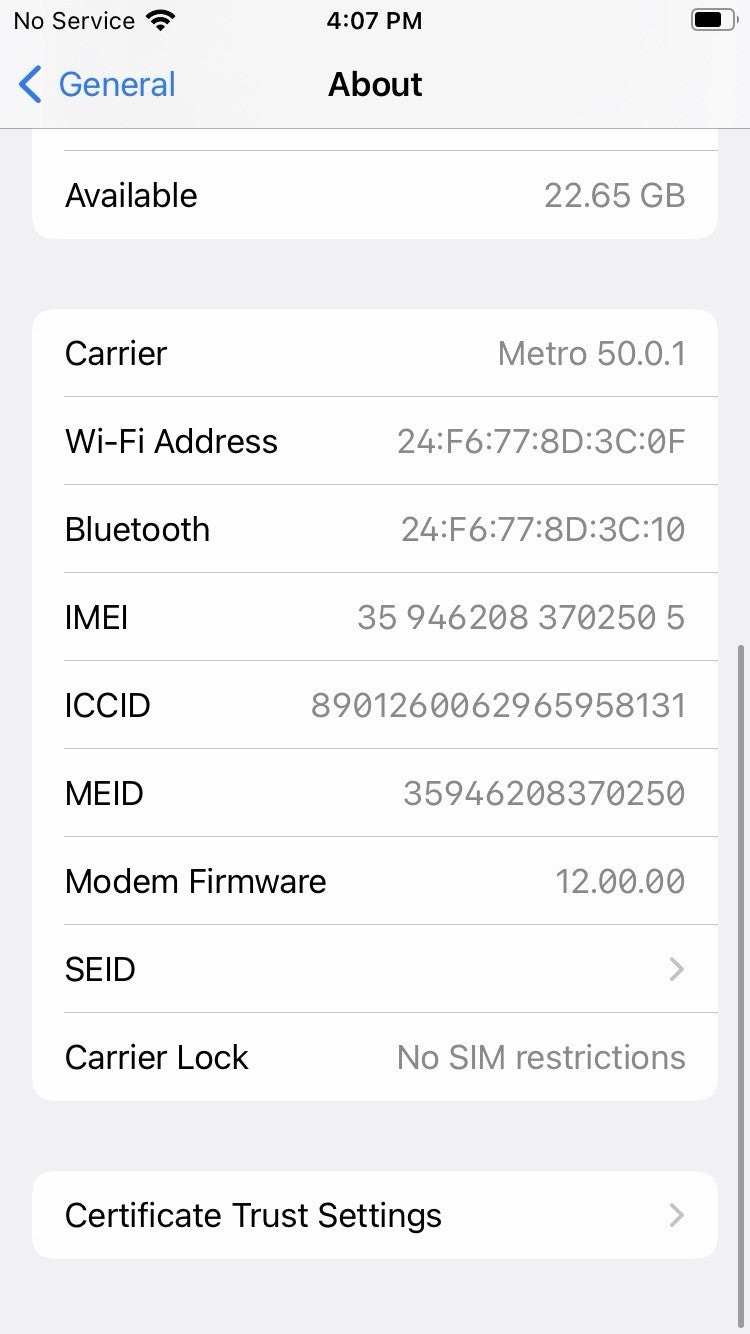The height and width of the screenshot is (1334, 750).
Task: Tap the ICCID number
Action: [499, 705]
